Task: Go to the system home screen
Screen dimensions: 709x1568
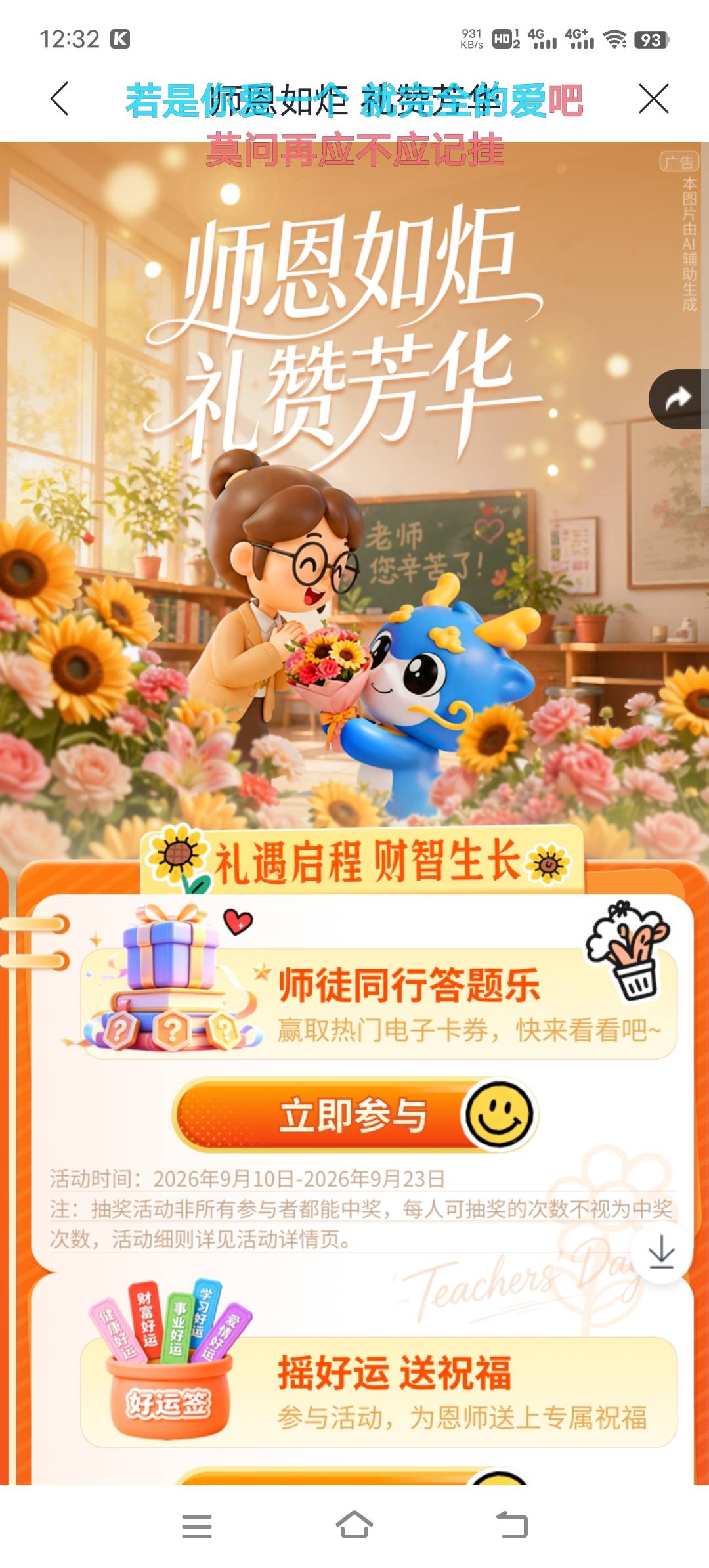Action: tap(354, 1525)
